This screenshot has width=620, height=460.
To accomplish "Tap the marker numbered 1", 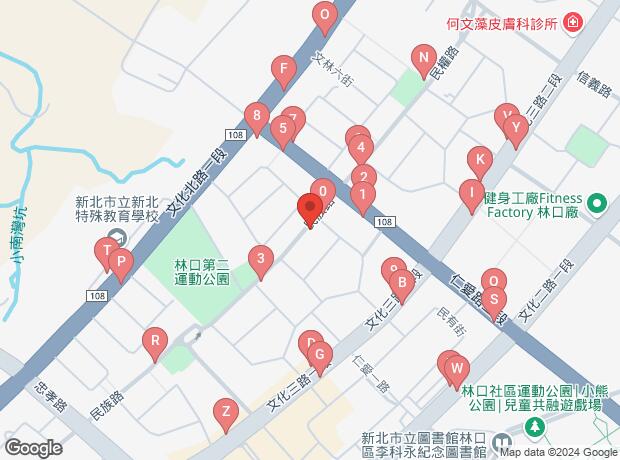I will pos(365,195).
